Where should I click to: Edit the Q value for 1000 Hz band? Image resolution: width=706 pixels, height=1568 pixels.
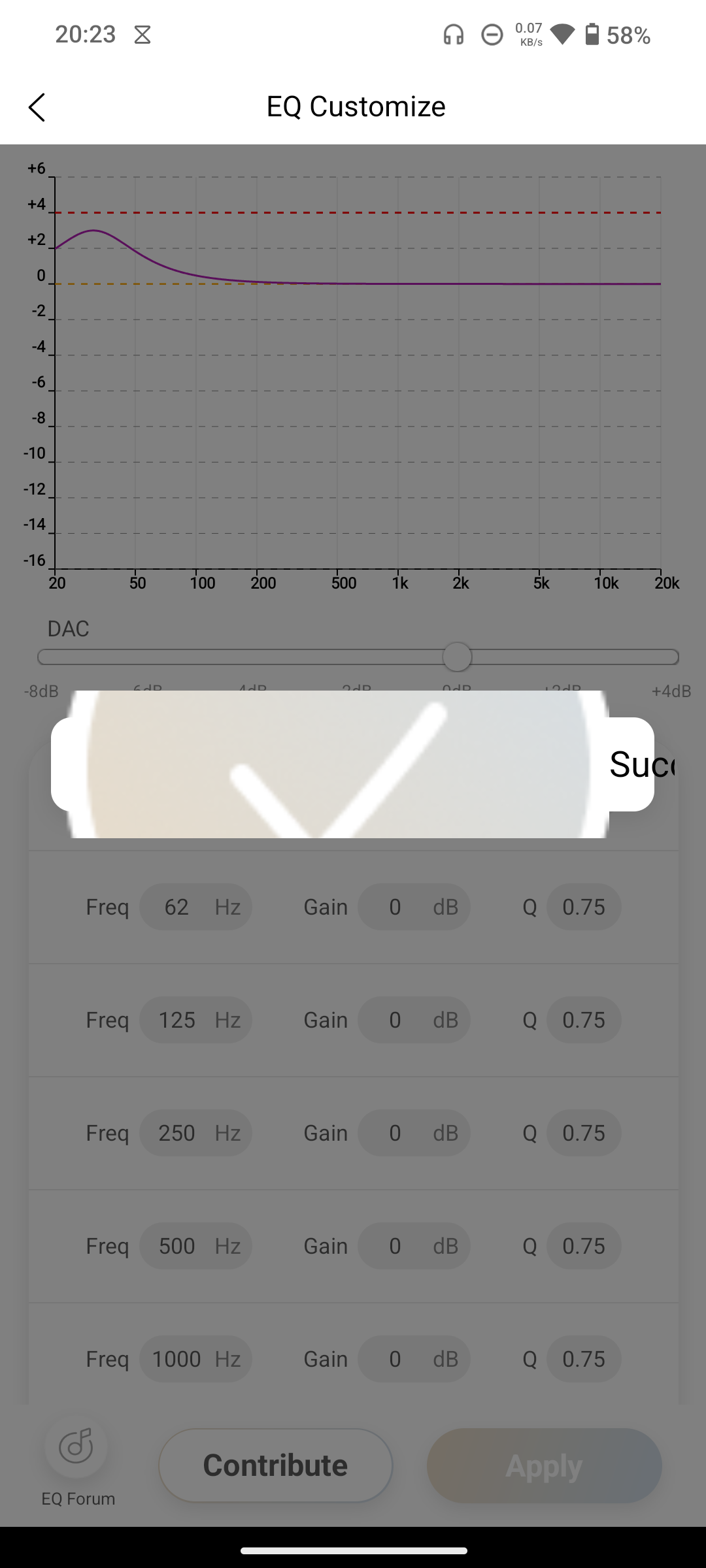584,1359
